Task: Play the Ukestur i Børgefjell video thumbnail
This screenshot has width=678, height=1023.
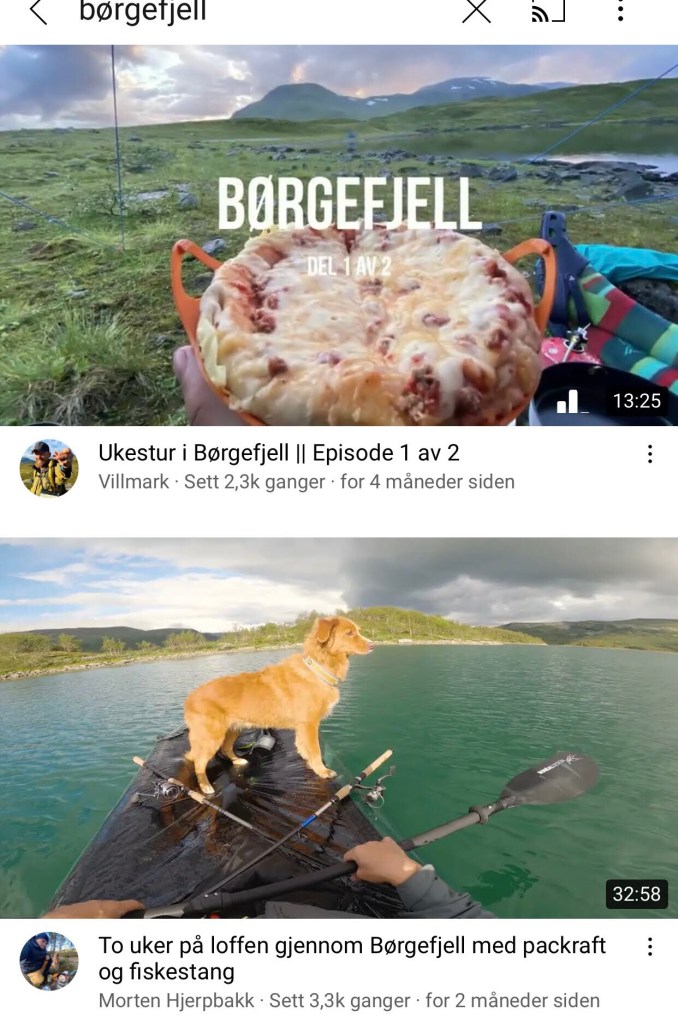Action: point(339,236)
